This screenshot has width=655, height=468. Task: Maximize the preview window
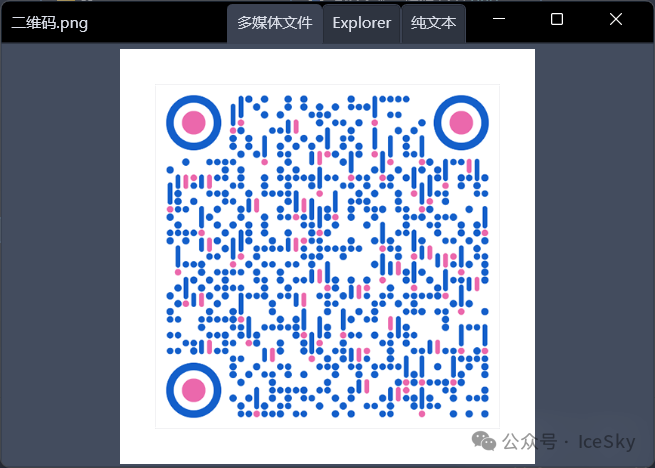point(557,19)
